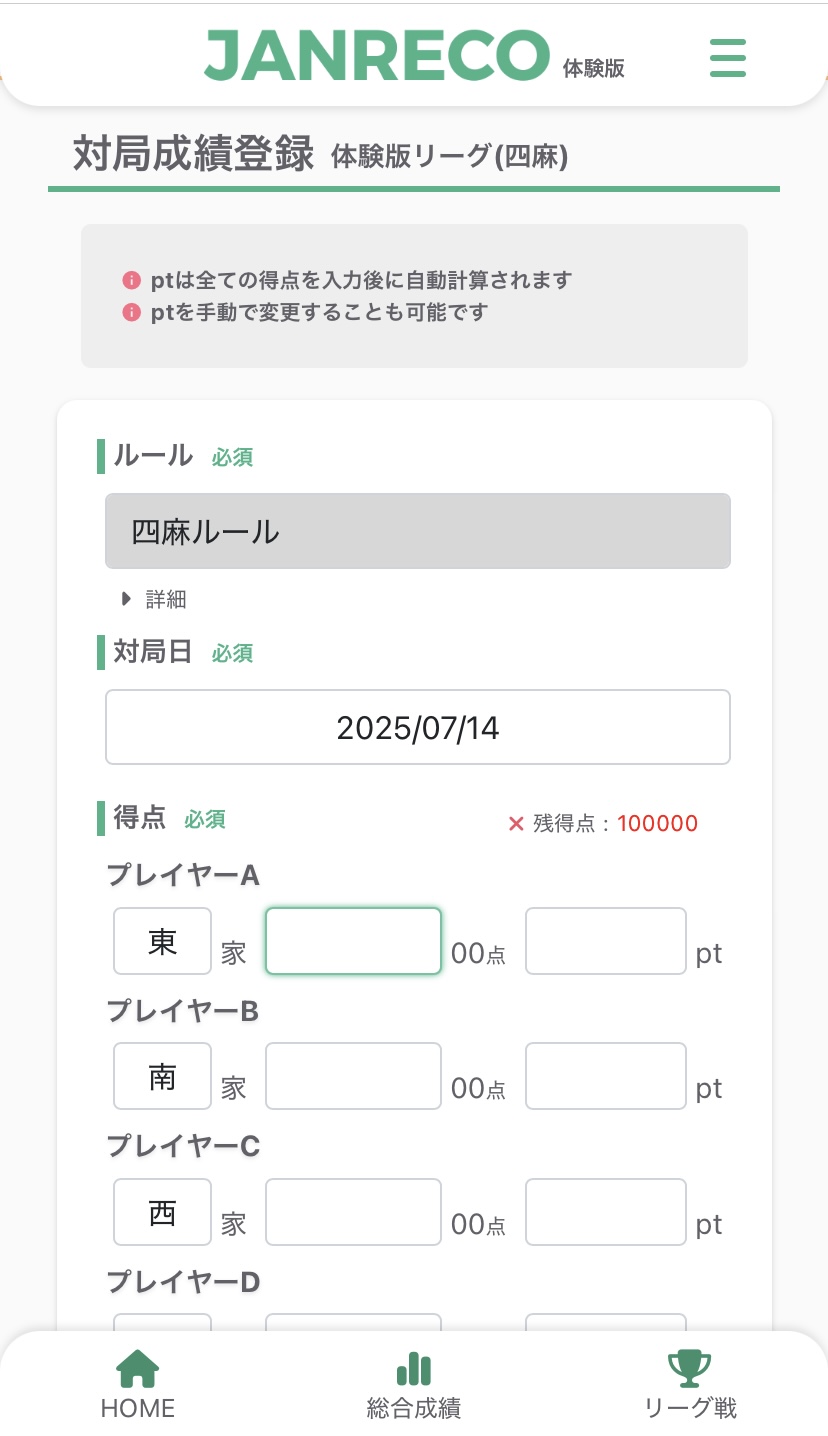Tap プレイヤーC's score input field
The height and width of the screenshot is (1436, 828).
[x=352, y=1212]
